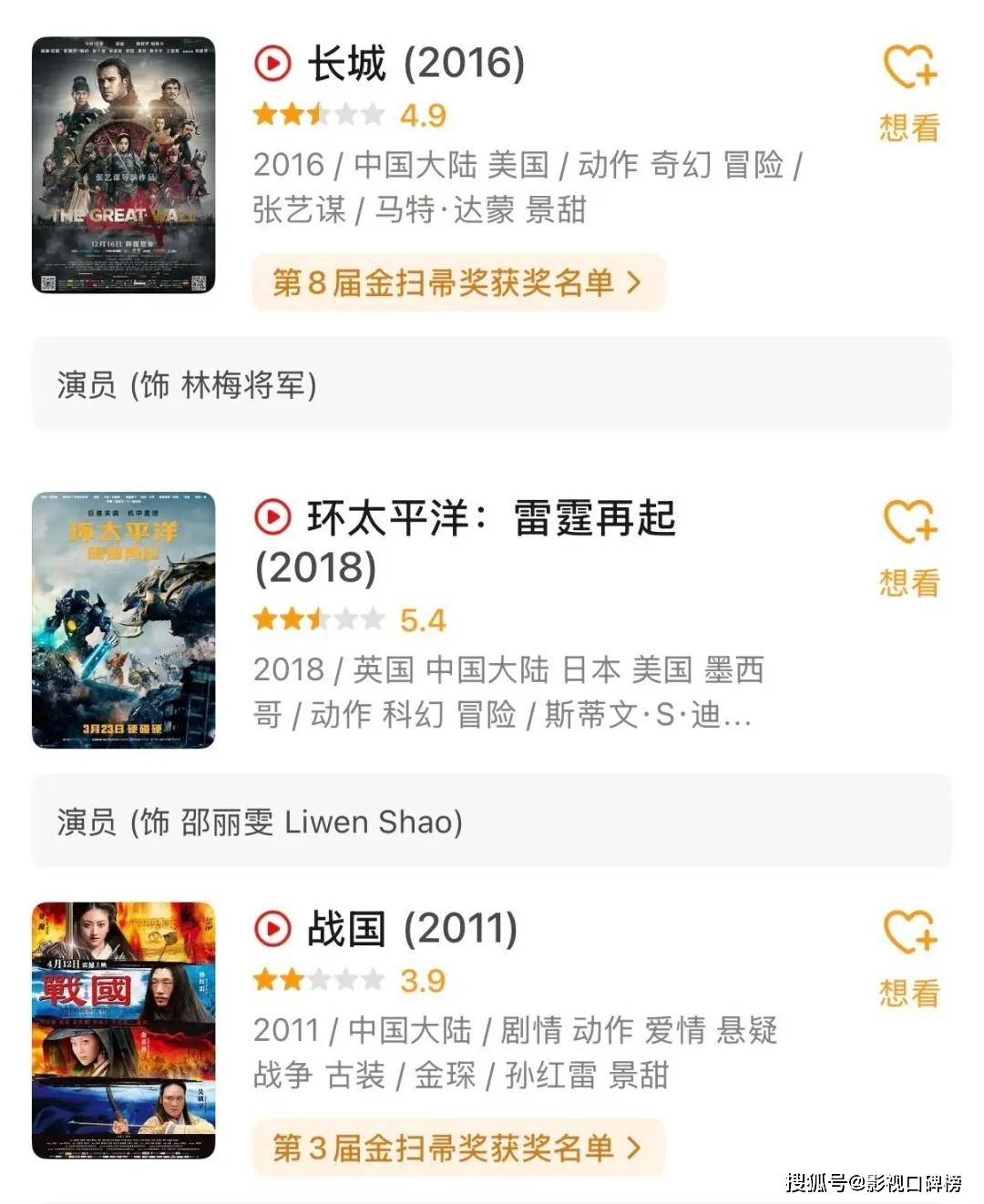Open the poster for 战国 (2011)
984x1204 pixels.
coord(124,1030)
